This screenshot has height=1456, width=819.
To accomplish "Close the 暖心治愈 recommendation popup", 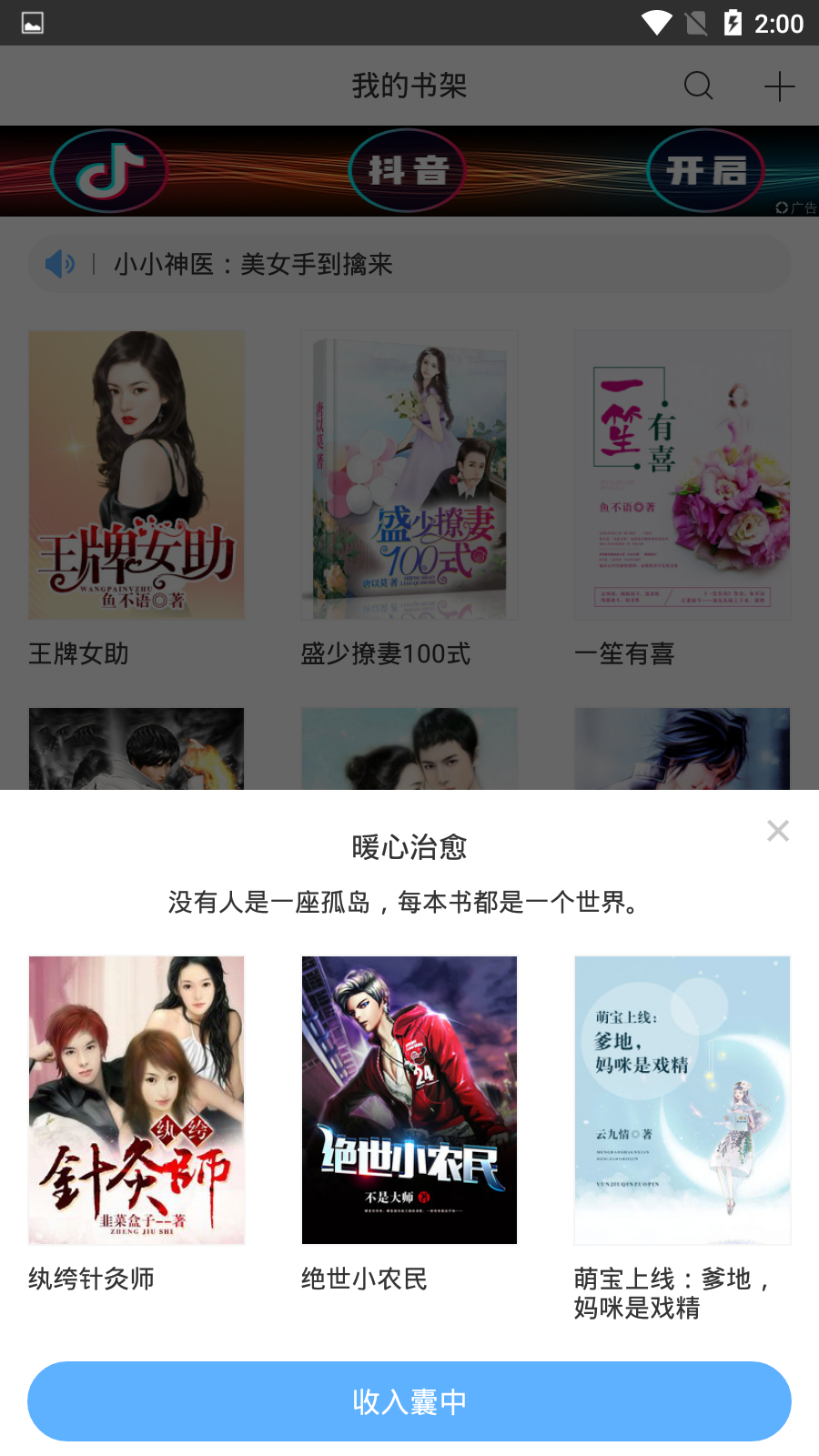I will (x=777, y=831).
